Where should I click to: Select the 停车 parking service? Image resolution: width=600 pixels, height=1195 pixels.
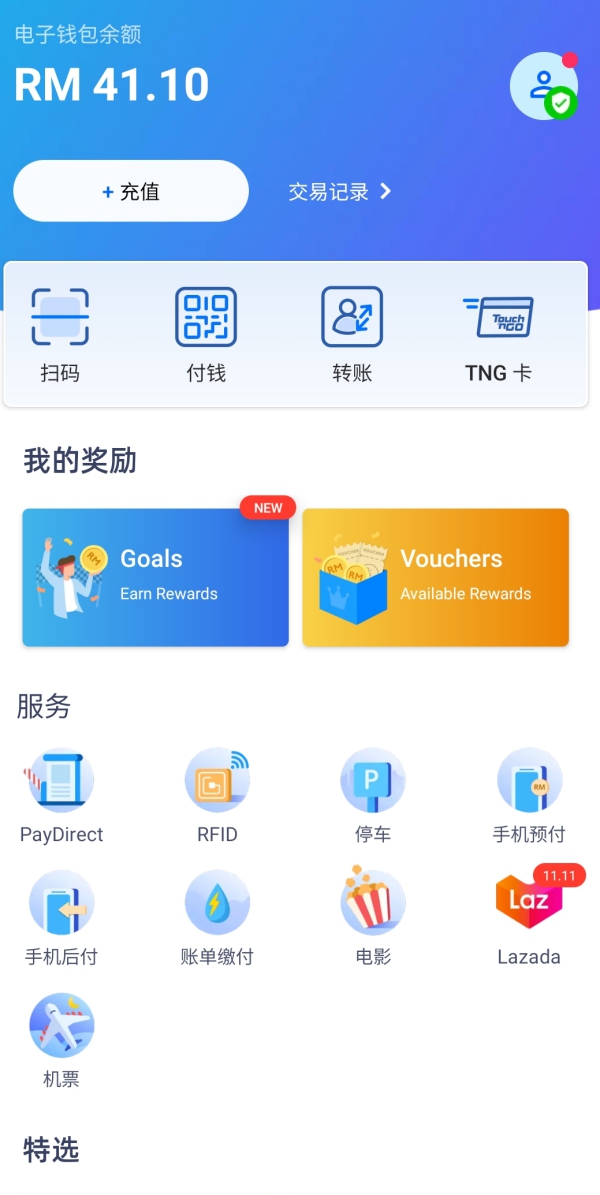pos(373,795)
